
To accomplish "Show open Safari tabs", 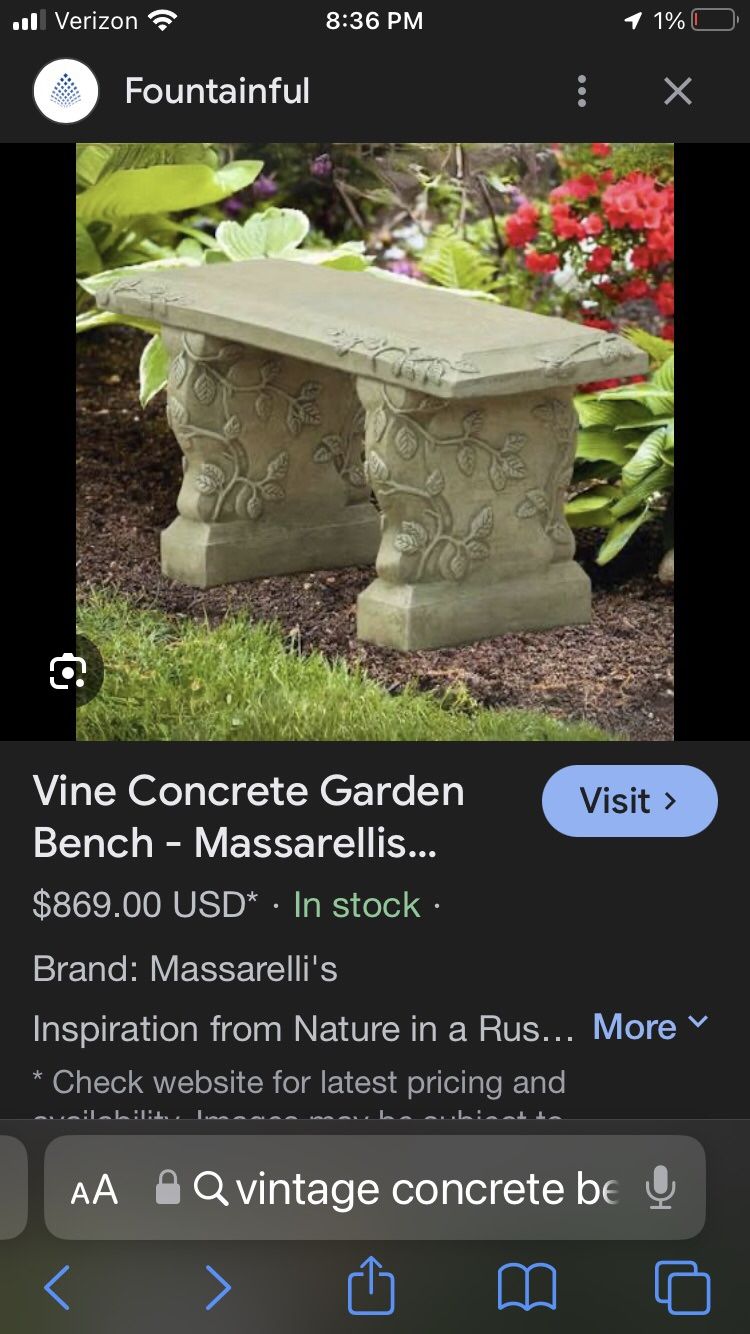I will click(682, 1288).
